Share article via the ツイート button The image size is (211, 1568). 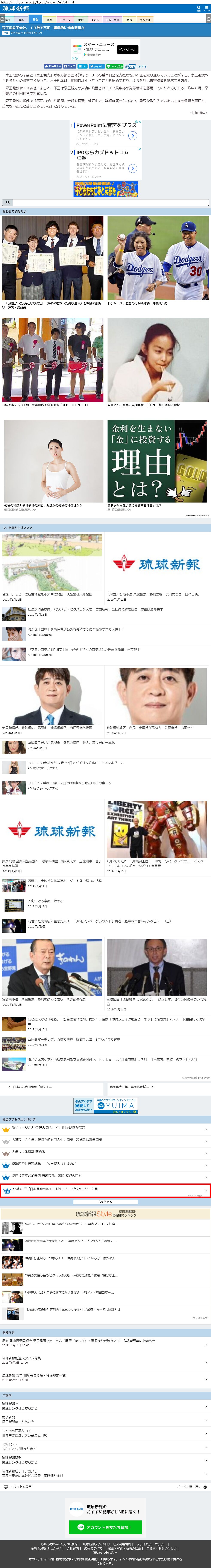click(x=96, y=66)
